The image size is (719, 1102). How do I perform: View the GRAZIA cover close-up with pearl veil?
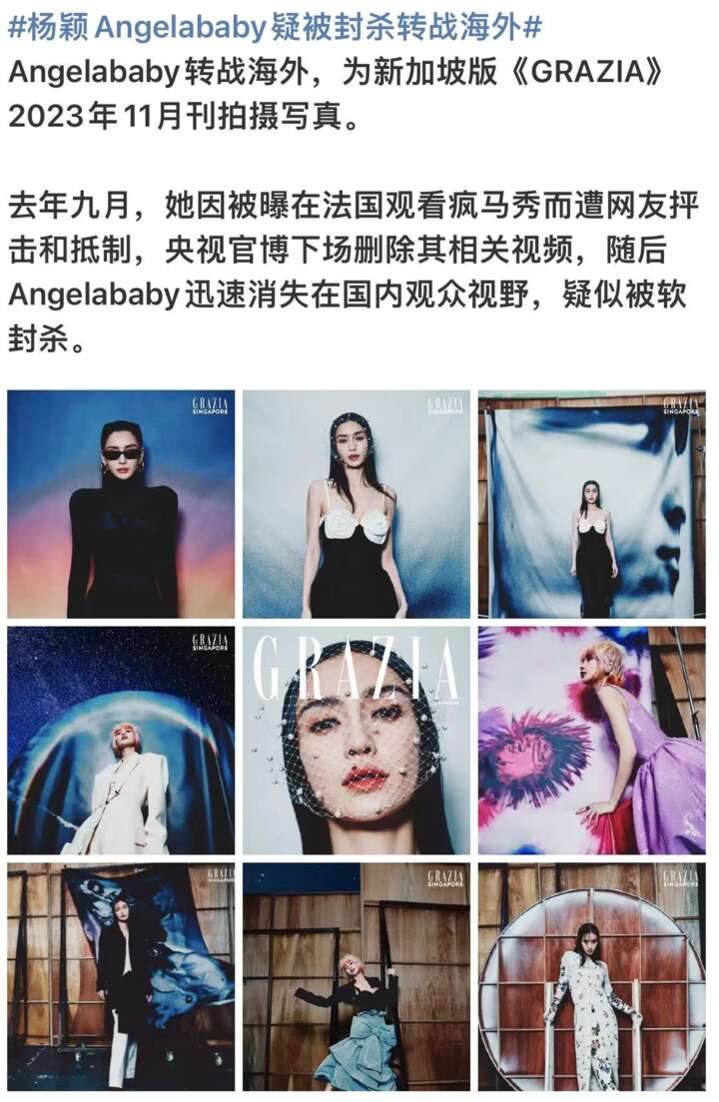357,740
